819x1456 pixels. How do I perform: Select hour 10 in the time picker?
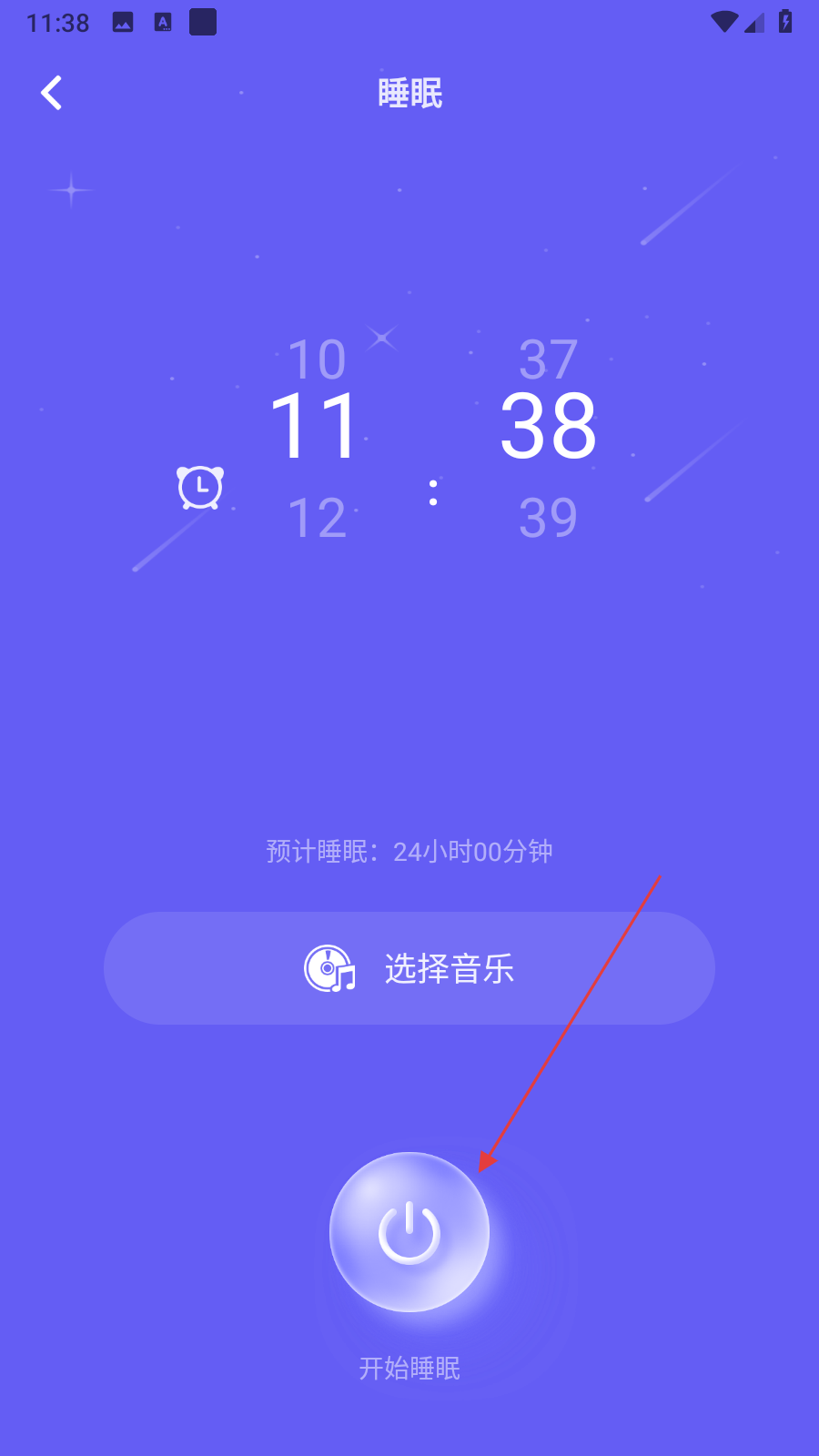point(317,359)
